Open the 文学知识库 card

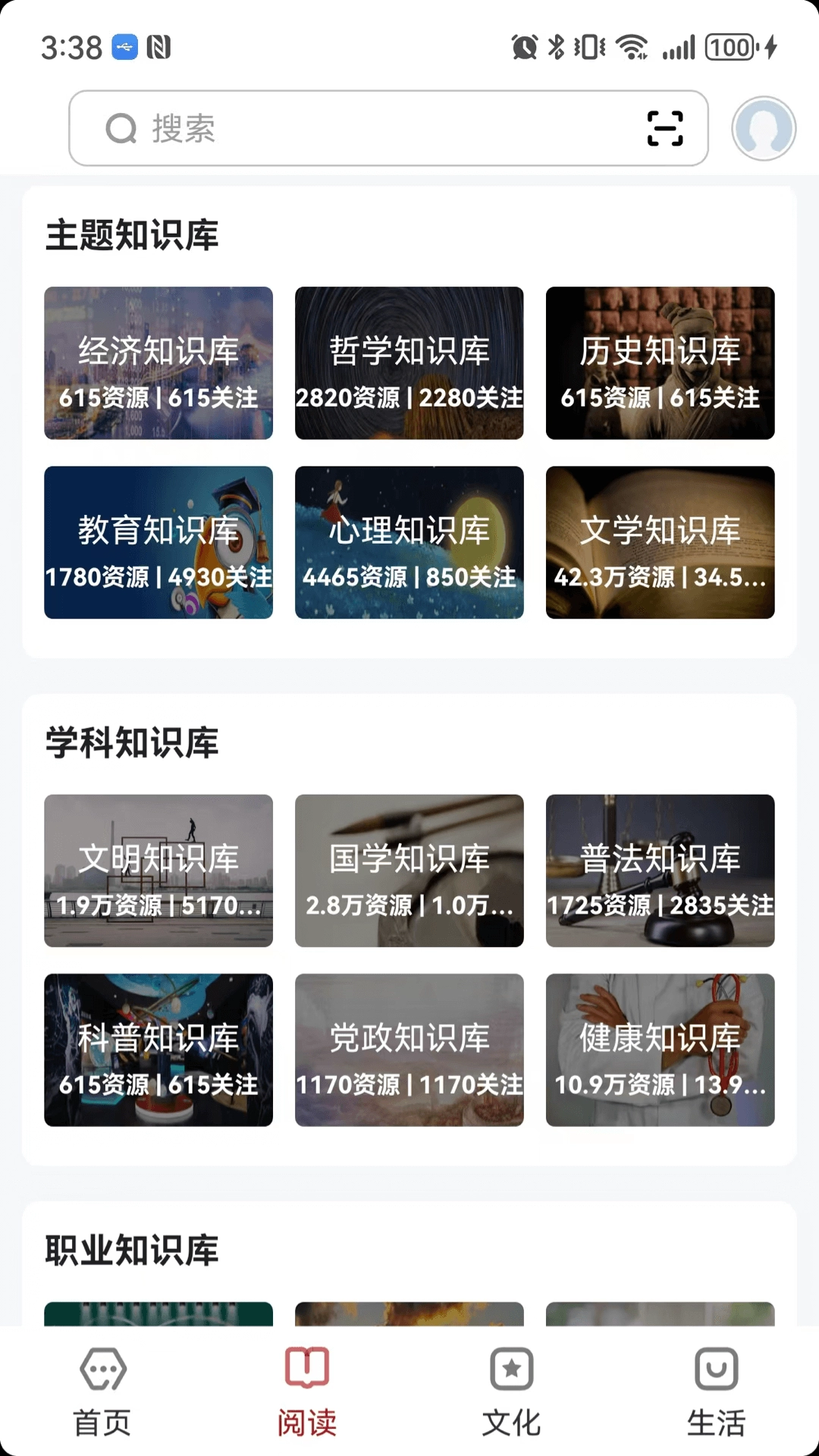[660, 541]
